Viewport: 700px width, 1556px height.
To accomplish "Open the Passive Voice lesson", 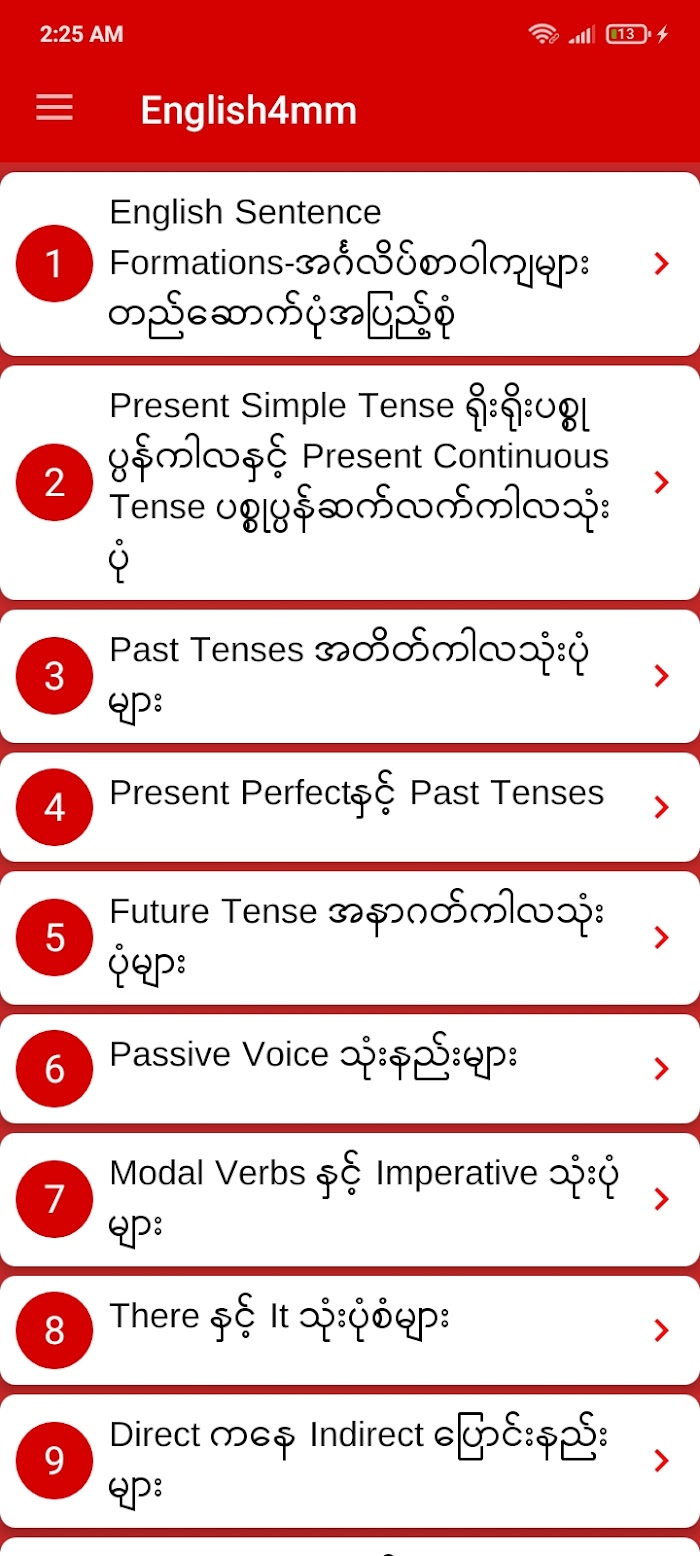I will click(350, 1069).
